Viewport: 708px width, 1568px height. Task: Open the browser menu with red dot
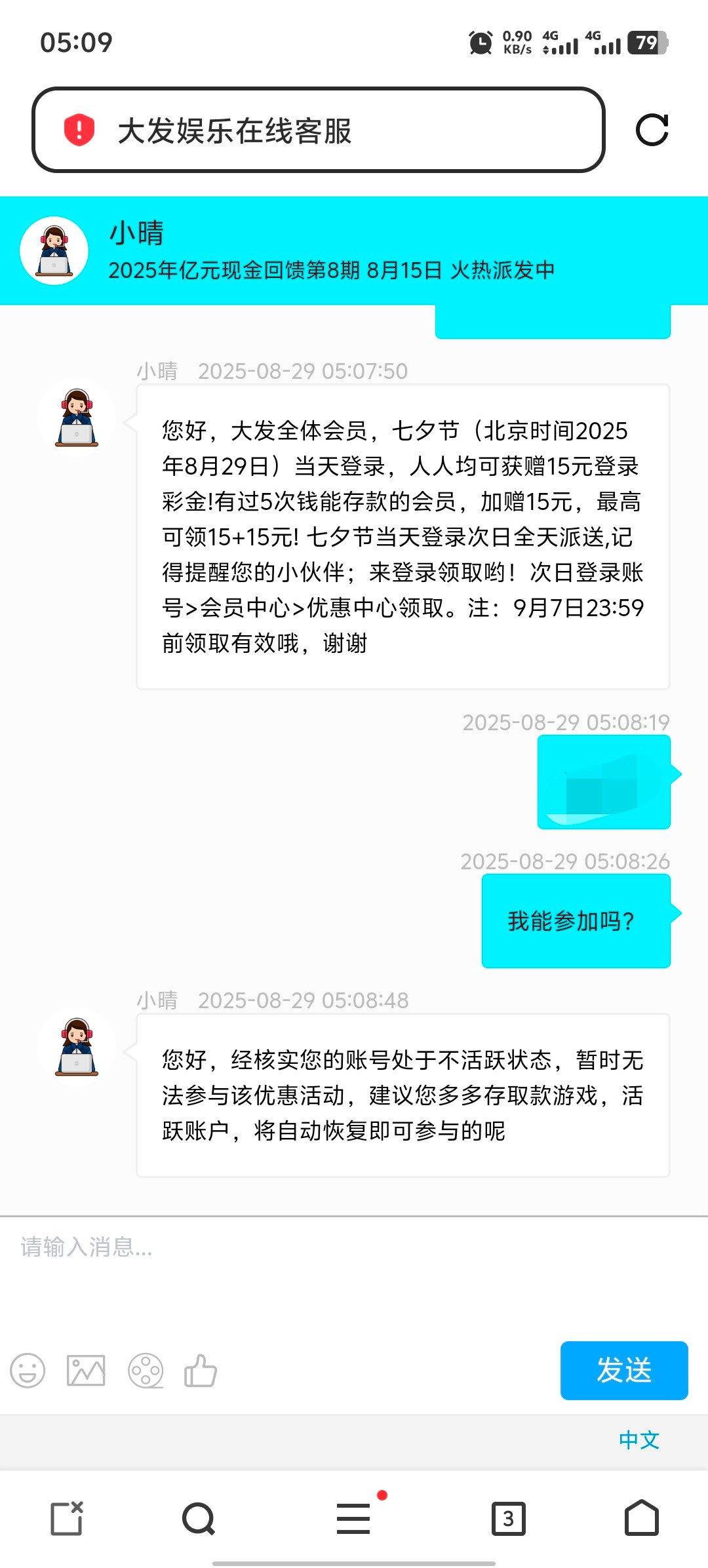tap(354, 1518)
